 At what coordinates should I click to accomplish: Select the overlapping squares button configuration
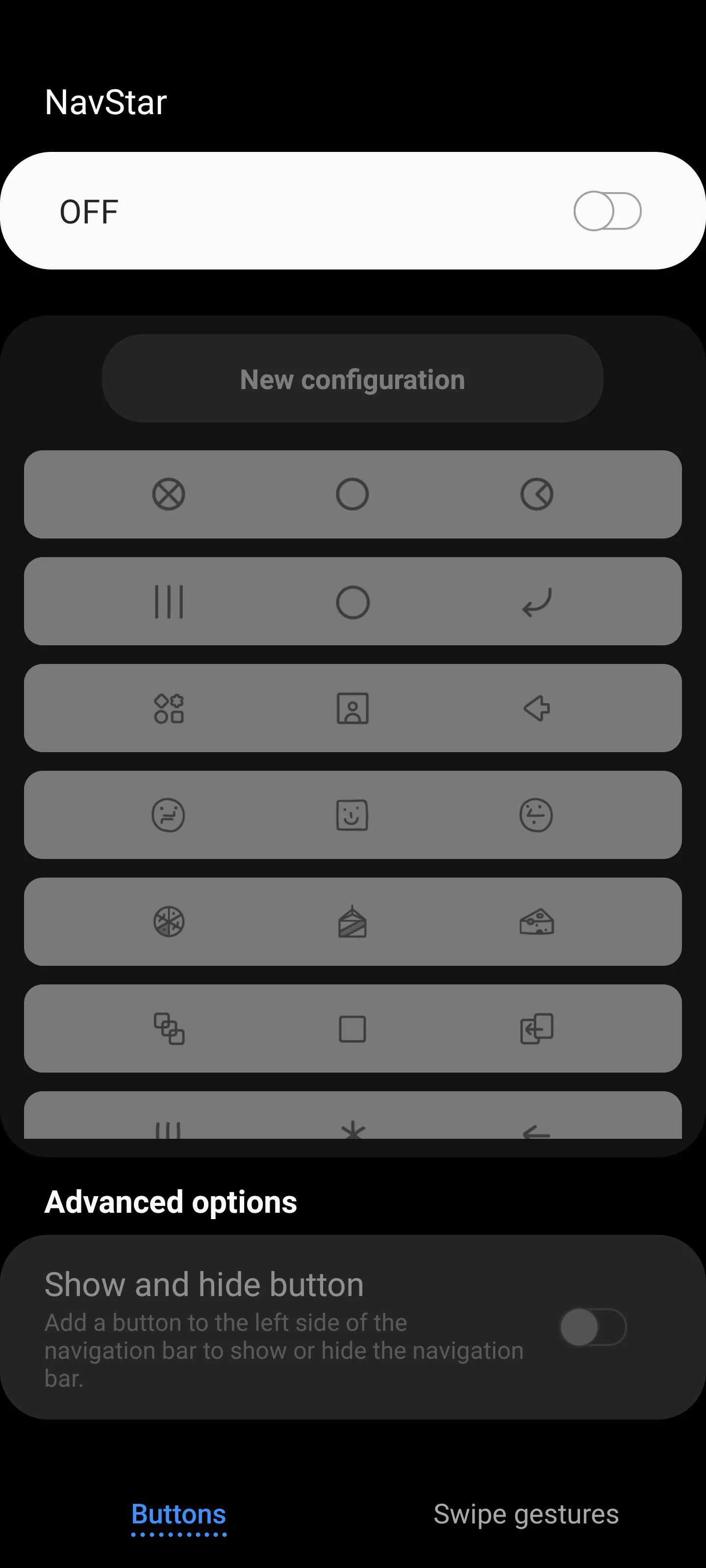pyautogui.click(x=353, y=1029)
